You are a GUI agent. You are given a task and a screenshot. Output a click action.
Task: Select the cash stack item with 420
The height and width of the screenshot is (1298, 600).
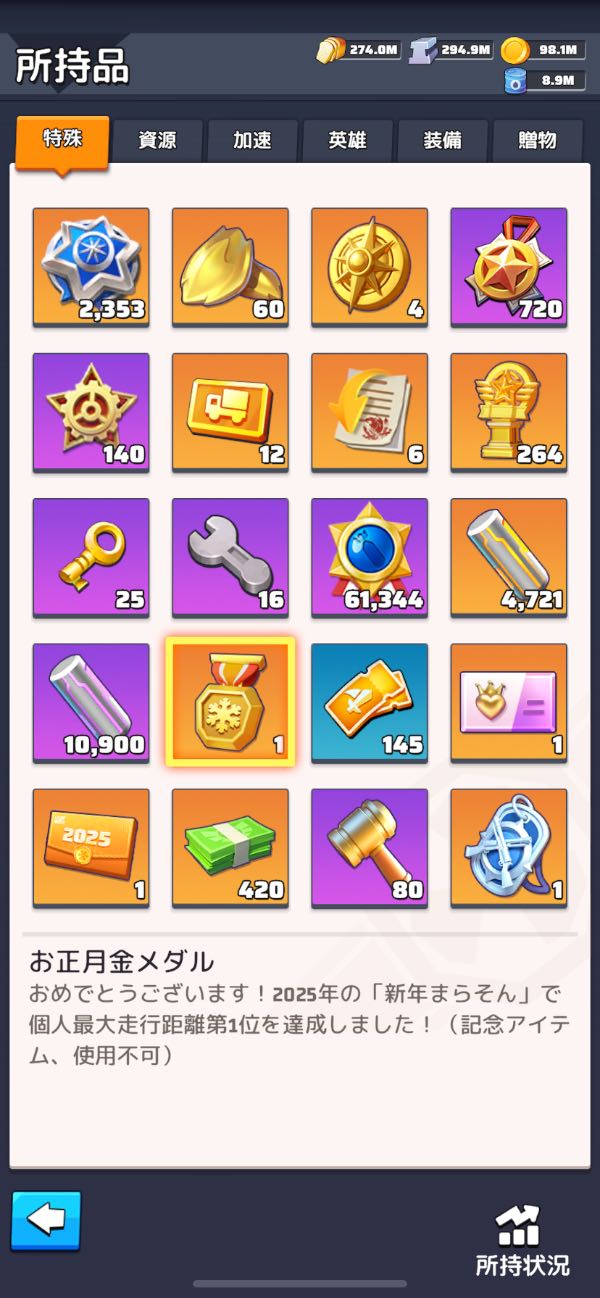click(x=230, y=847)
